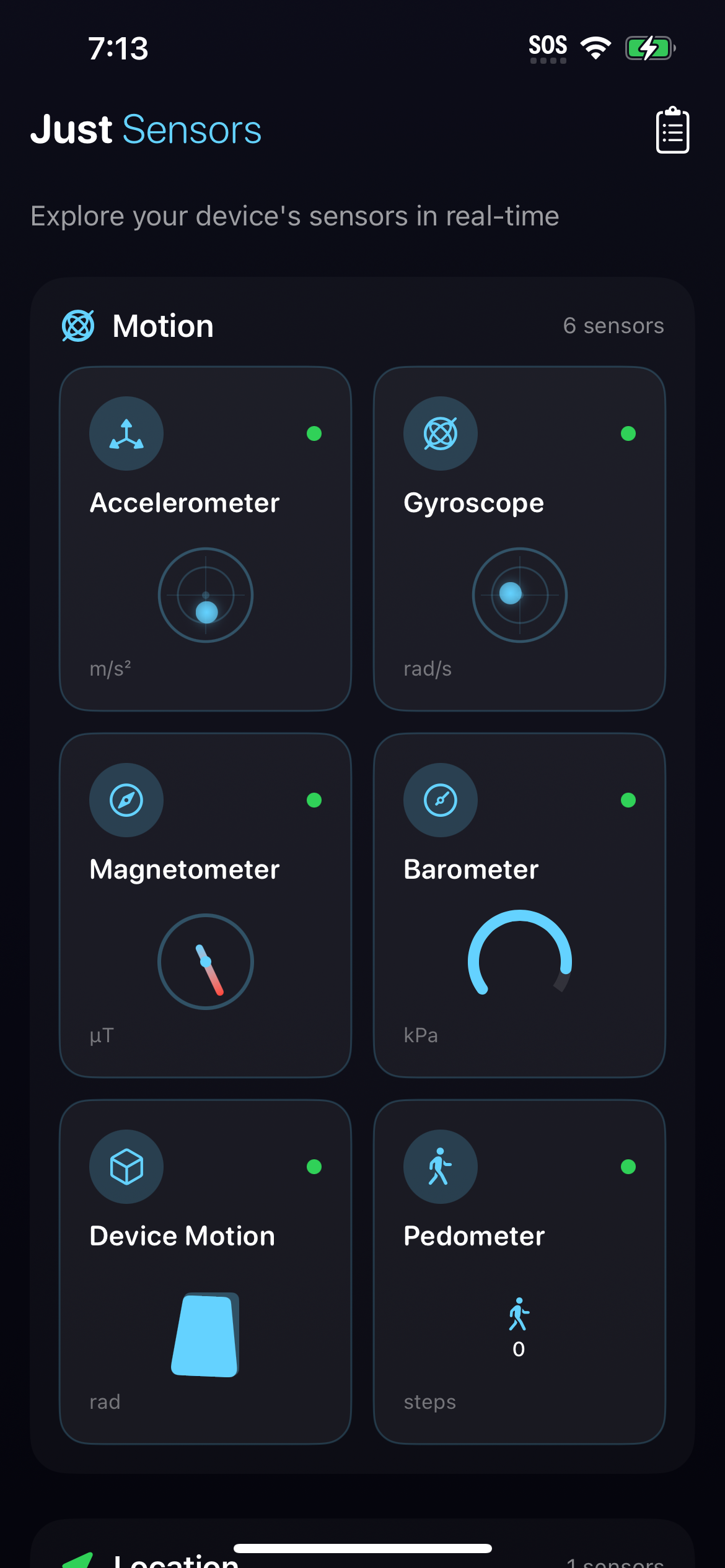This screenshot has height=1568, width=725.
Task: Select the Gyroscope icon in Motion header
Action: 77,325
